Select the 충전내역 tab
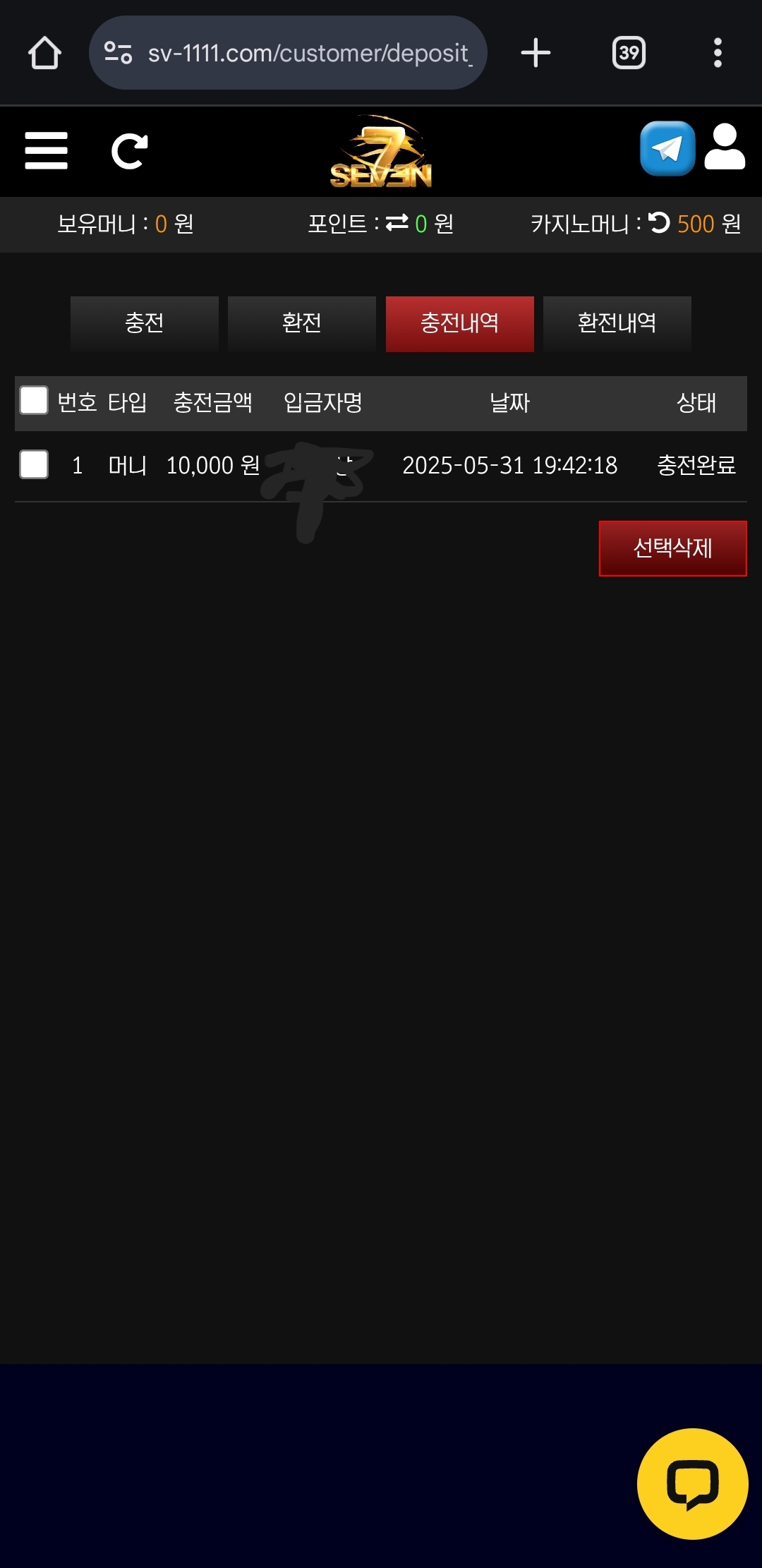Viewport: 762px width, 1568px height. coord(459,323)
